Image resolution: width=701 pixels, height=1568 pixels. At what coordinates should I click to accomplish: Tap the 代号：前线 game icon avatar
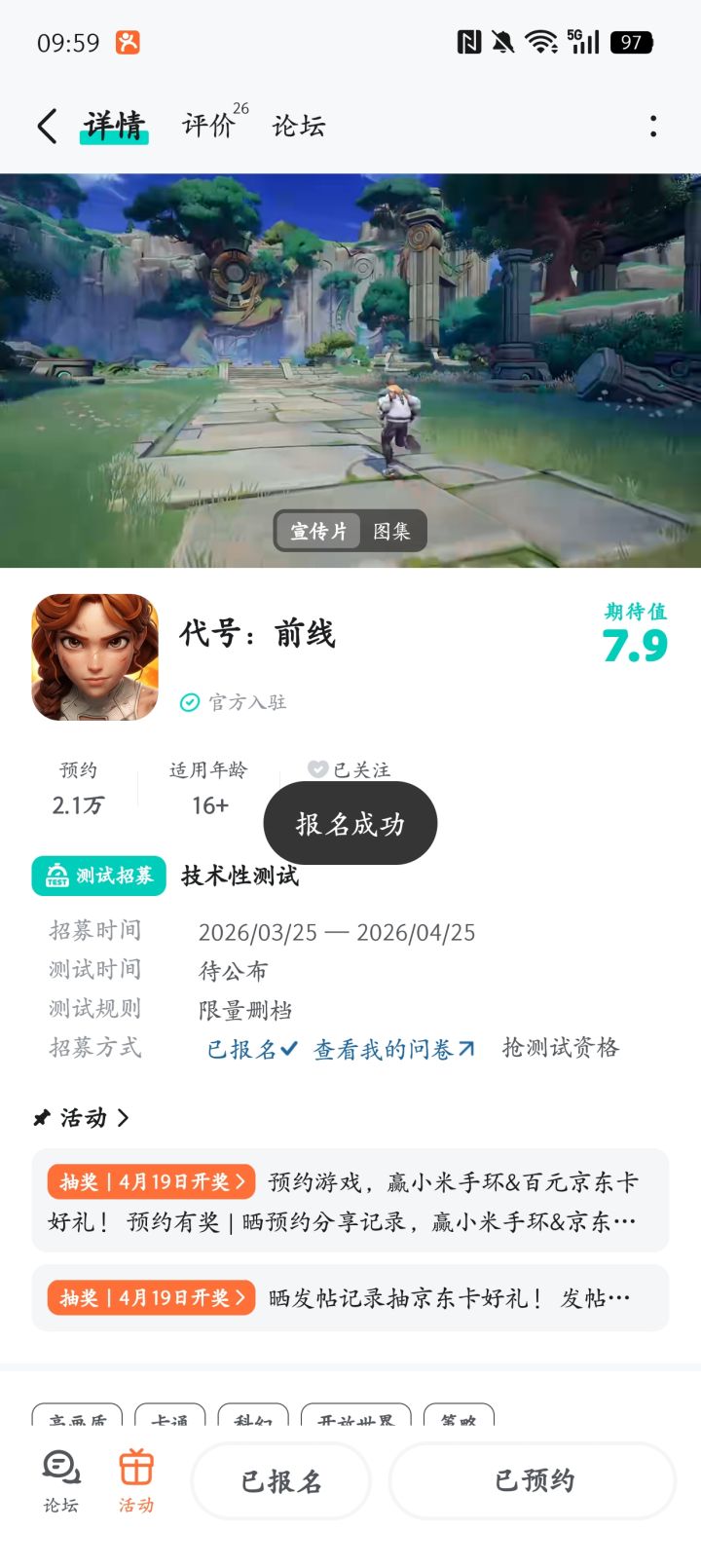pyautogui.click(x=93, y=656)
